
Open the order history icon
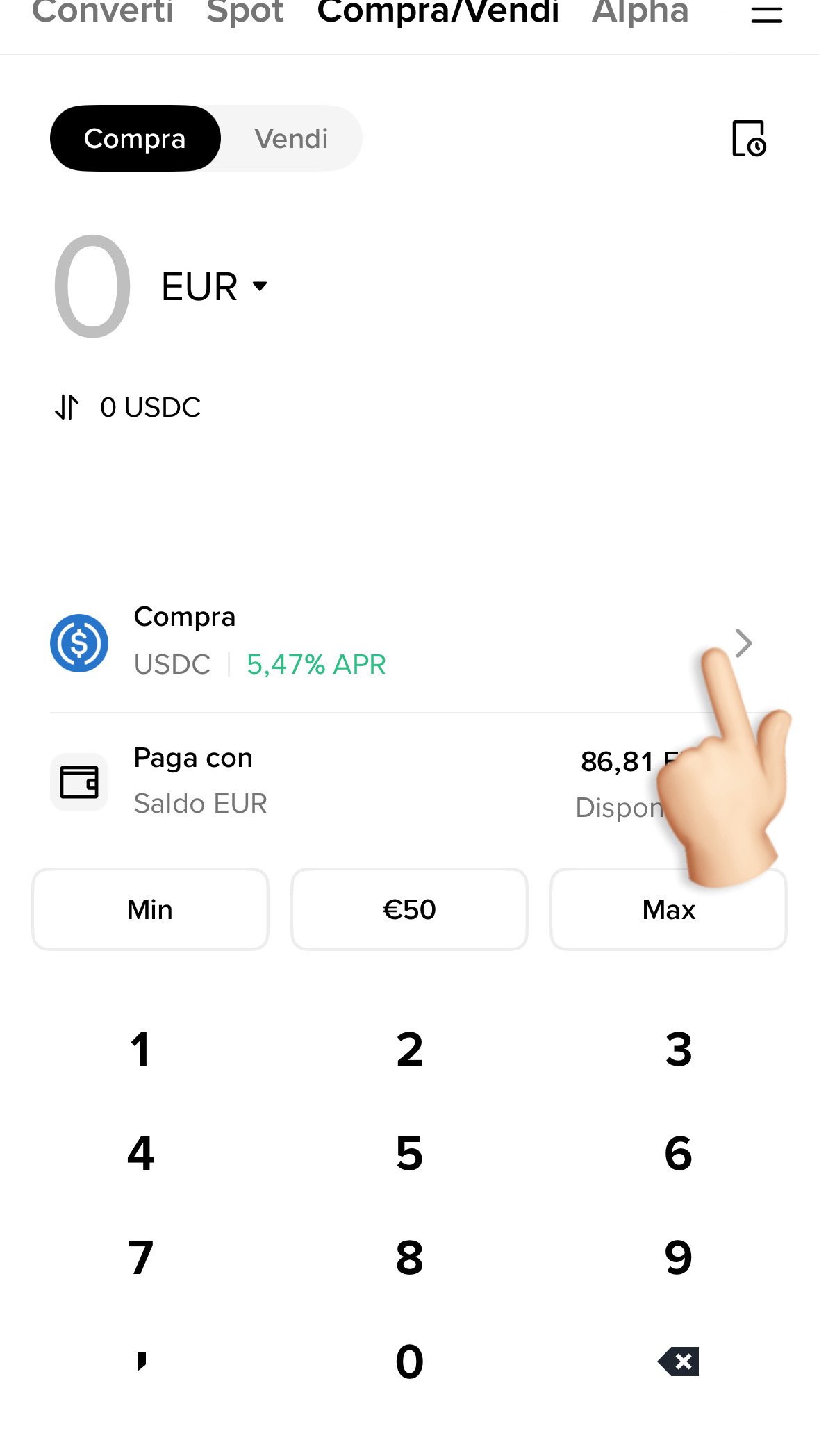click(x=749, y=139)
